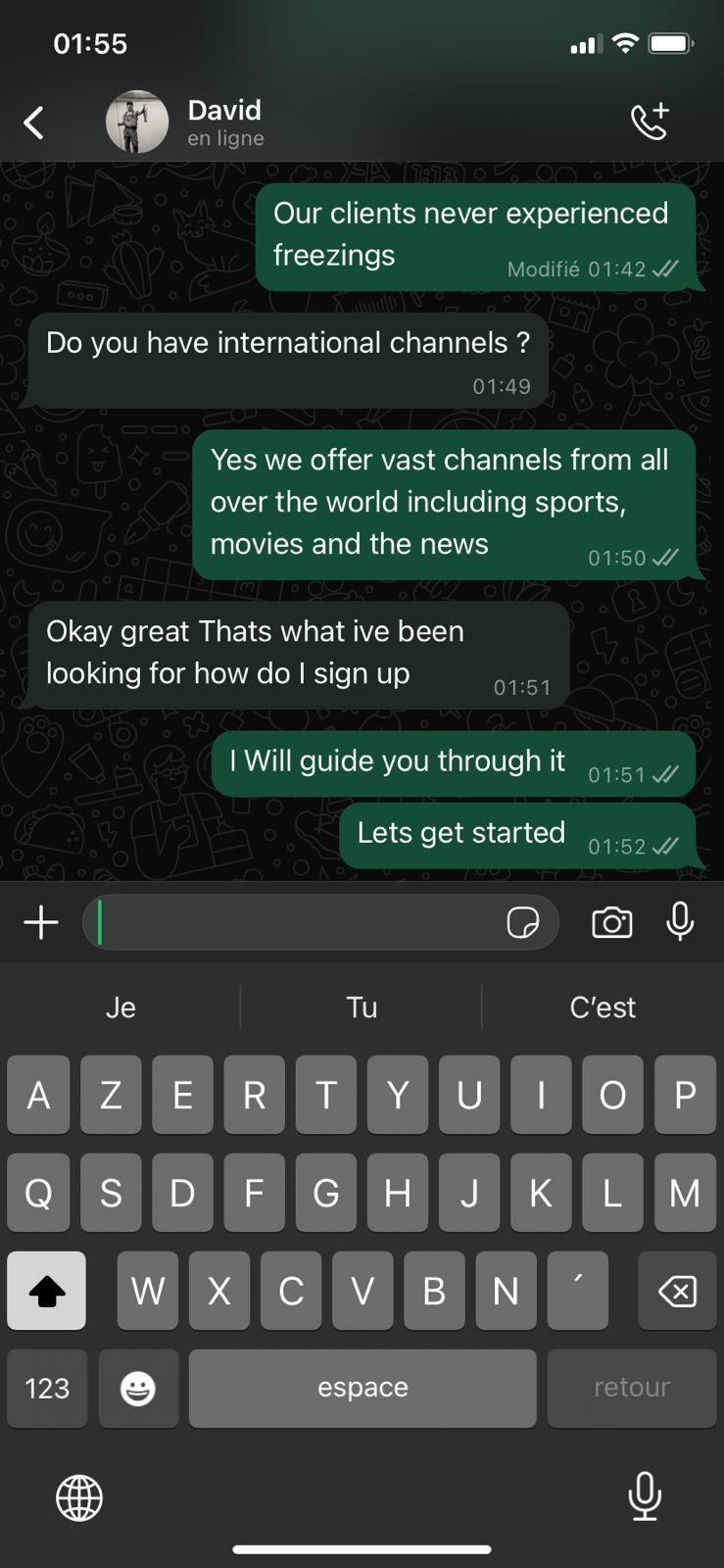The image size is (724, 1568).
Task: Activate dictation with the bottom microphone icon
Action: pyautogui.click(x=645, y=1496)
